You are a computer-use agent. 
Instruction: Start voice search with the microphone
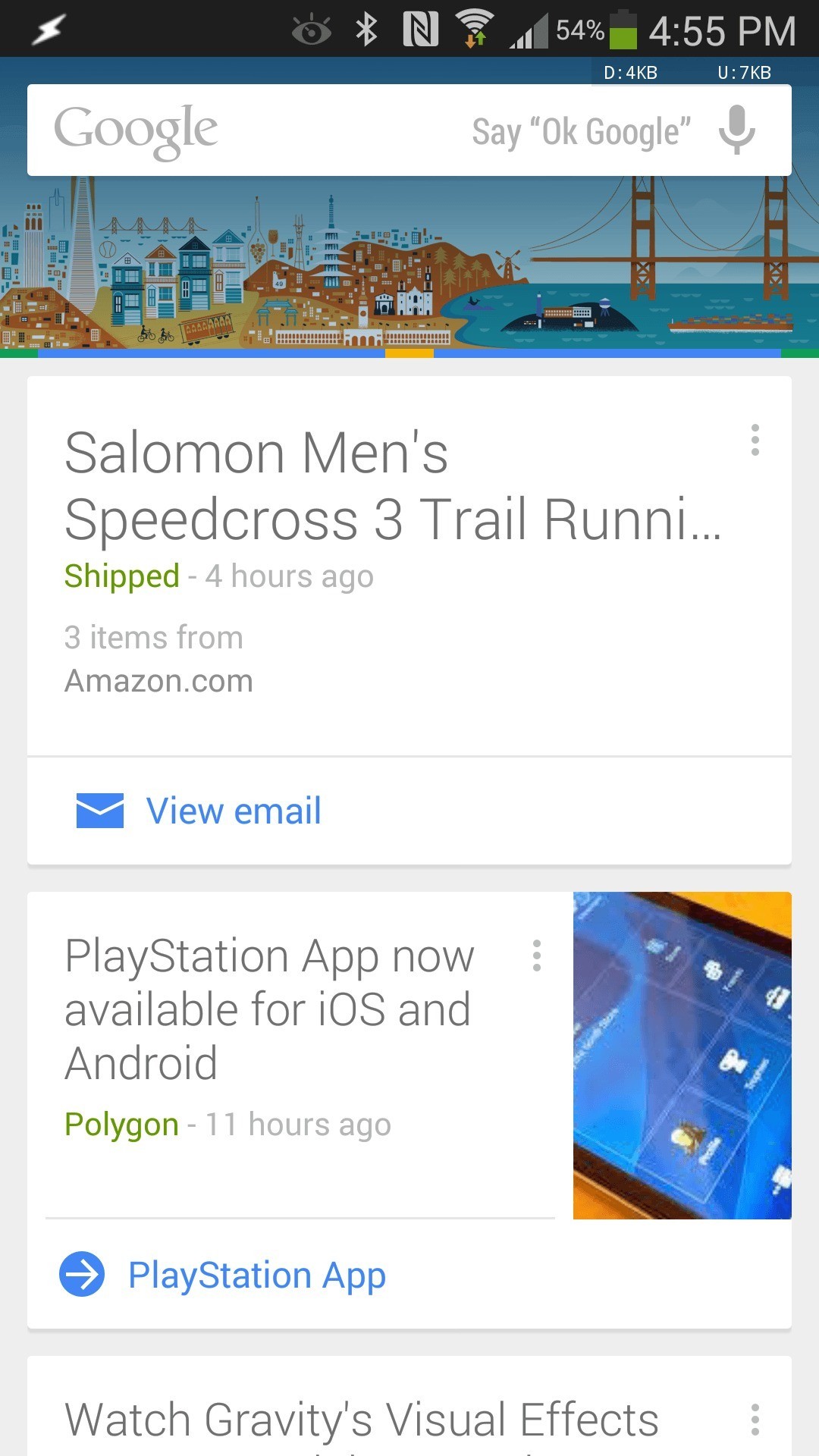click(736, 130)
